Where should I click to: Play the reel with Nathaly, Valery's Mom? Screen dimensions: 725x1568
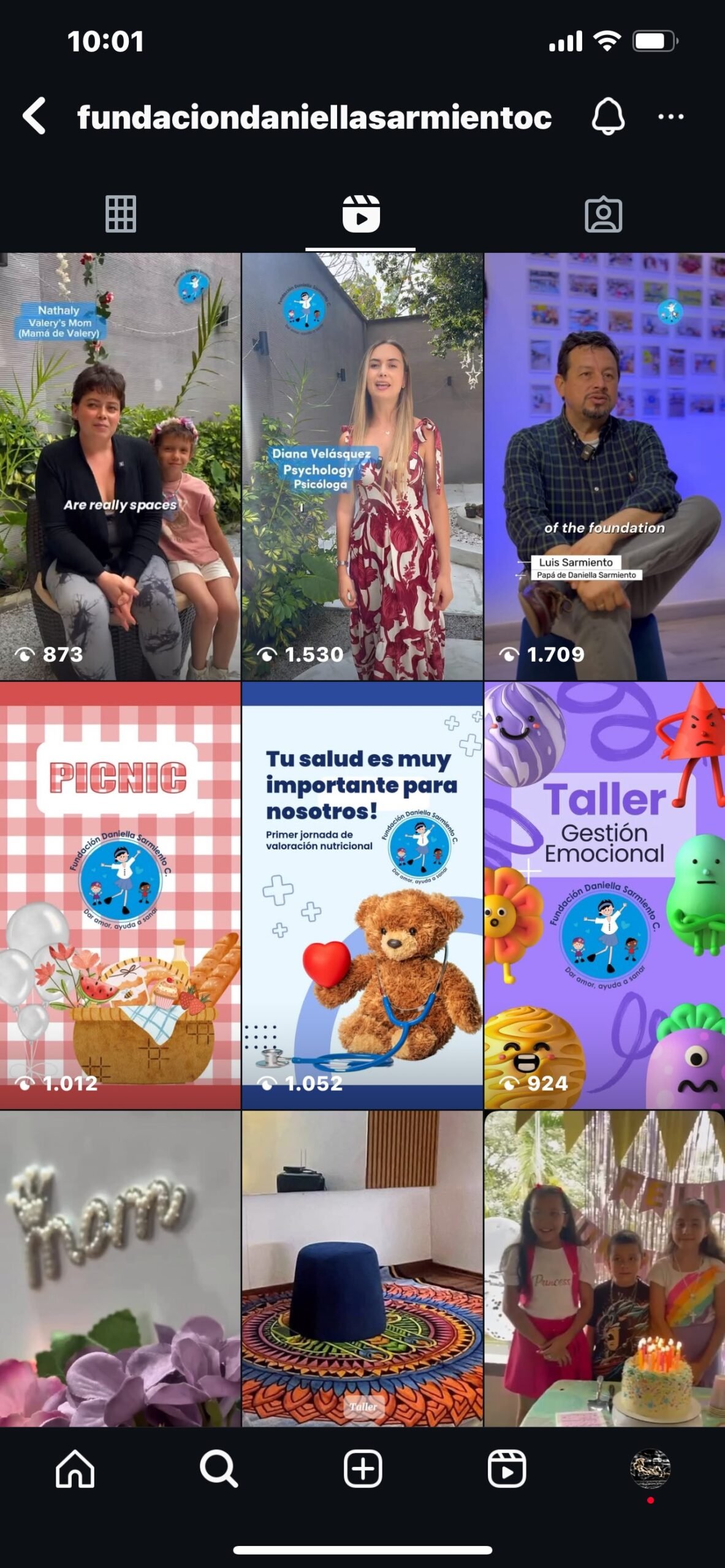tap(120, 466)
